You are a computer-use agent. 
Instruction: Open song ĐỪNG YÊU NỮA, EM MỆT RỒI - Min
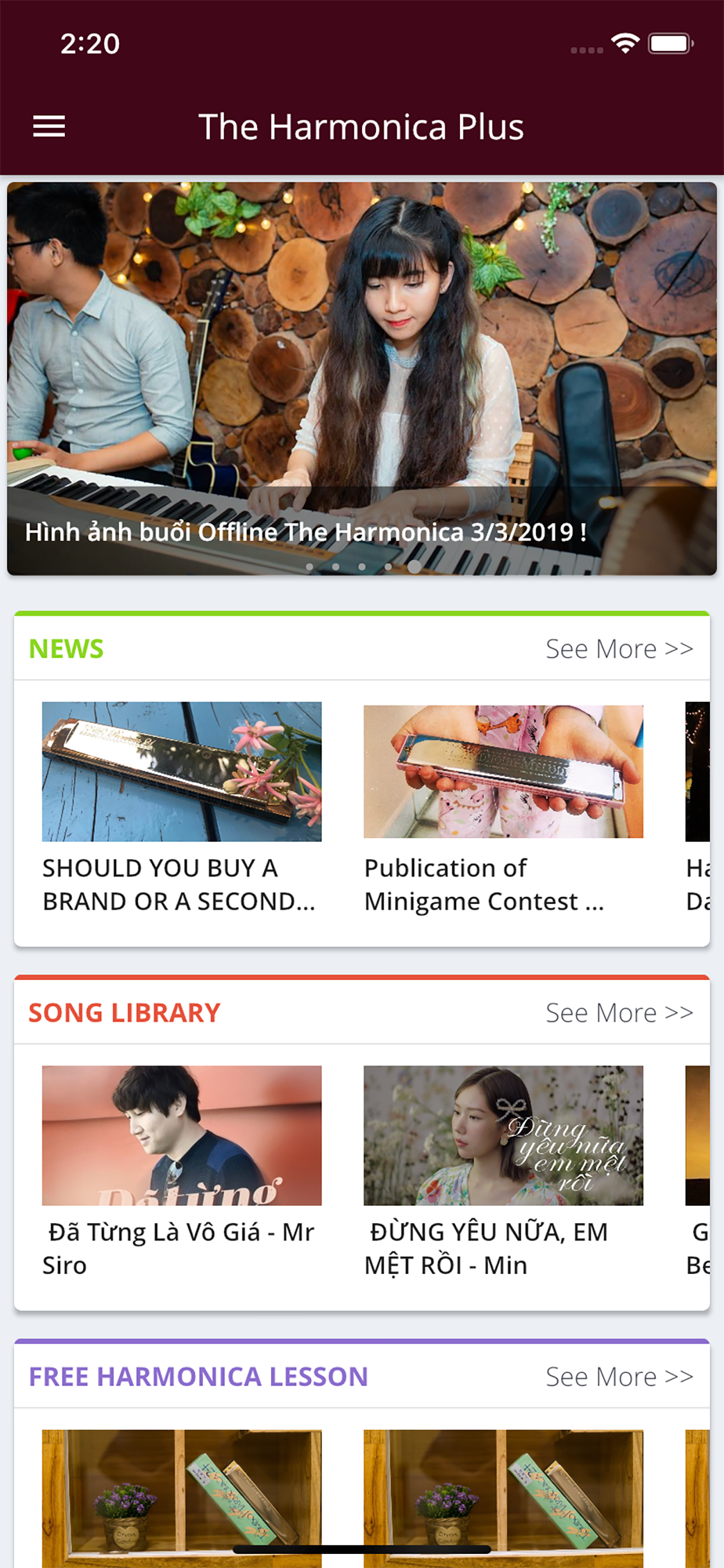coord(503,1172)
